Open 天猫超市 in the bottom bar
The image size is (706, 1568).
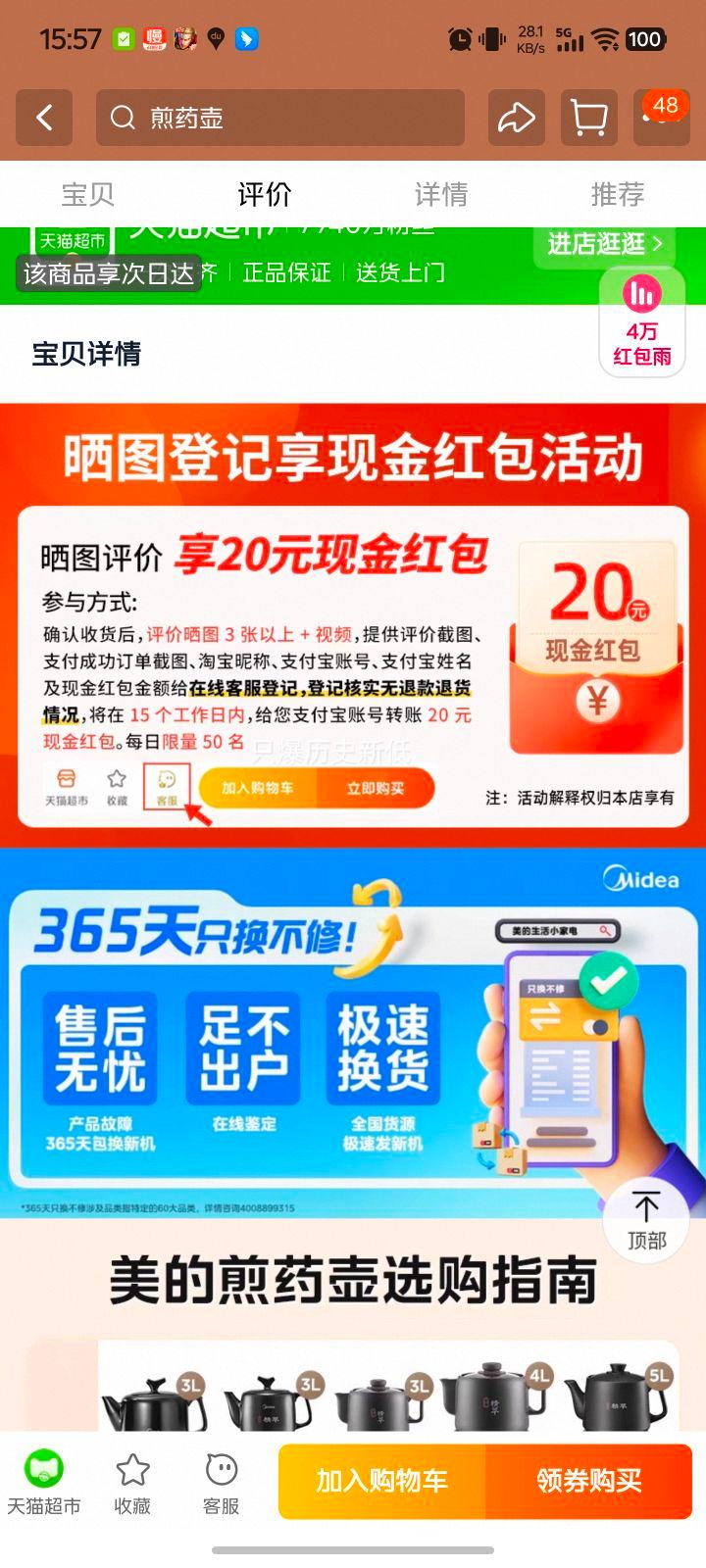(44, 1484)
